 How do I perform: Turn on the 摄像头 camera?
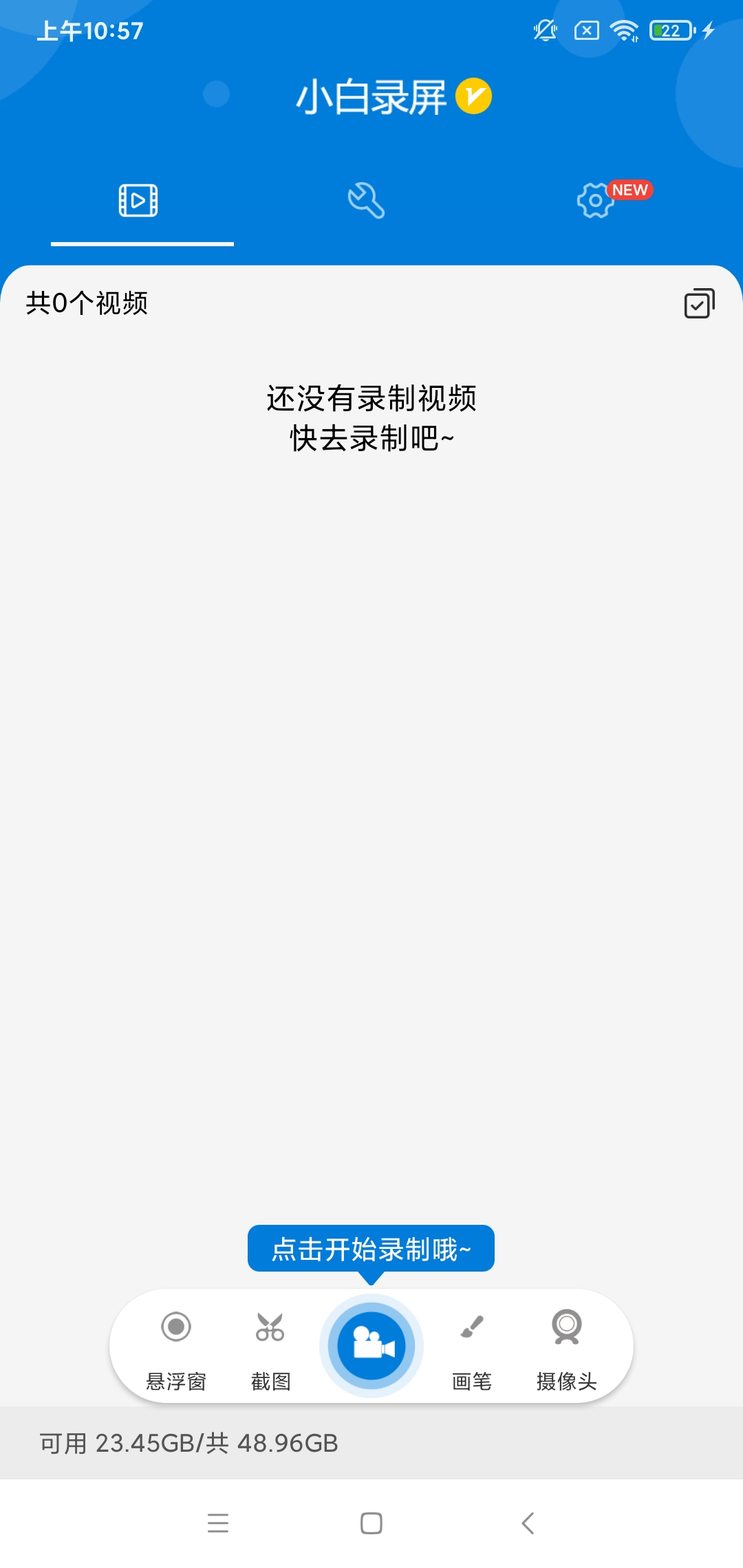point(566,1344)
